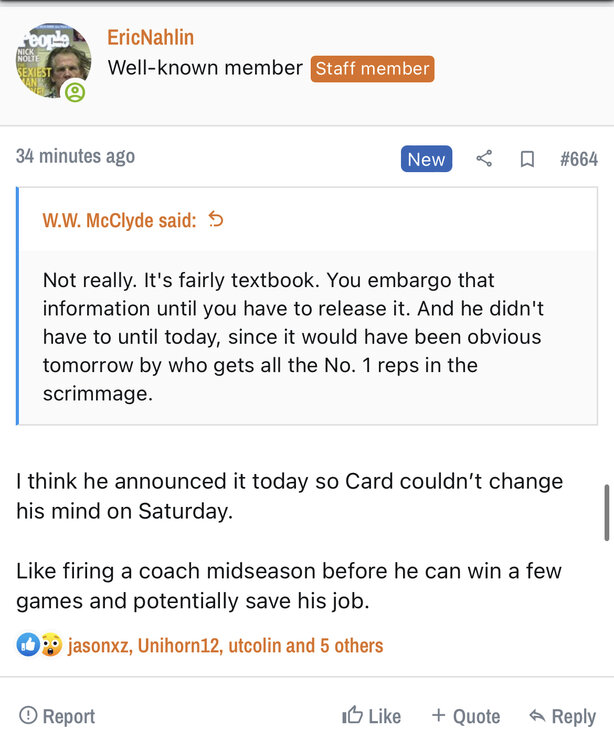This screenshot has height=750, width=614.
Task: Like EricNahlin's post
Action: pyautogui.click(x=371, y=716)
